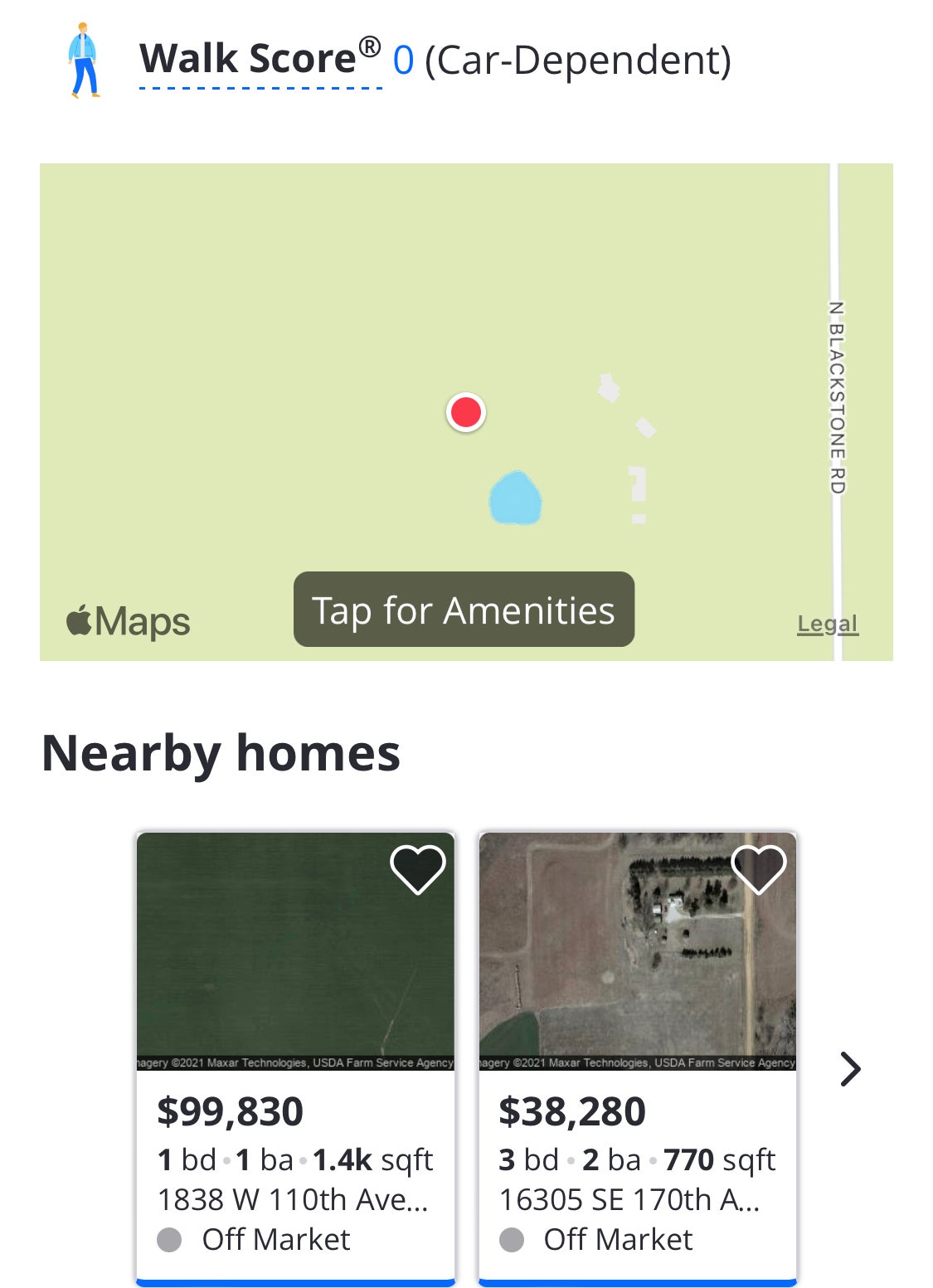Image resolution: width=933 pixels, height=1288 pixels.
Task: Reveal map amenities via Tap for Amenities
Action: [x=464, y=610]
